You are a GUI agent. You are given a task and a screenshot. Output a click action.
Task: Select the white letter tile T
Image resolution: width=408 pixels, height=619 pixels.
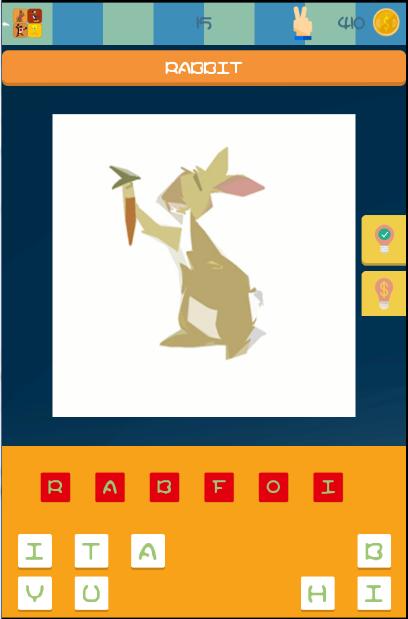point(91,551)
